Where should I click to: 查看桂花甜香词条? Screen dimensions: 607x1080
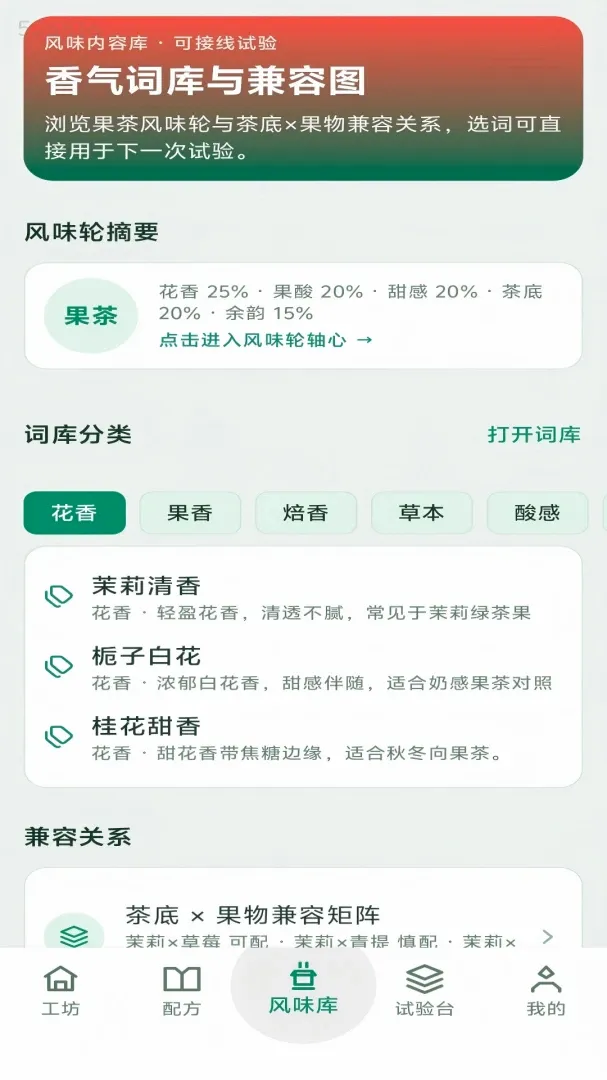click(303, 737)
